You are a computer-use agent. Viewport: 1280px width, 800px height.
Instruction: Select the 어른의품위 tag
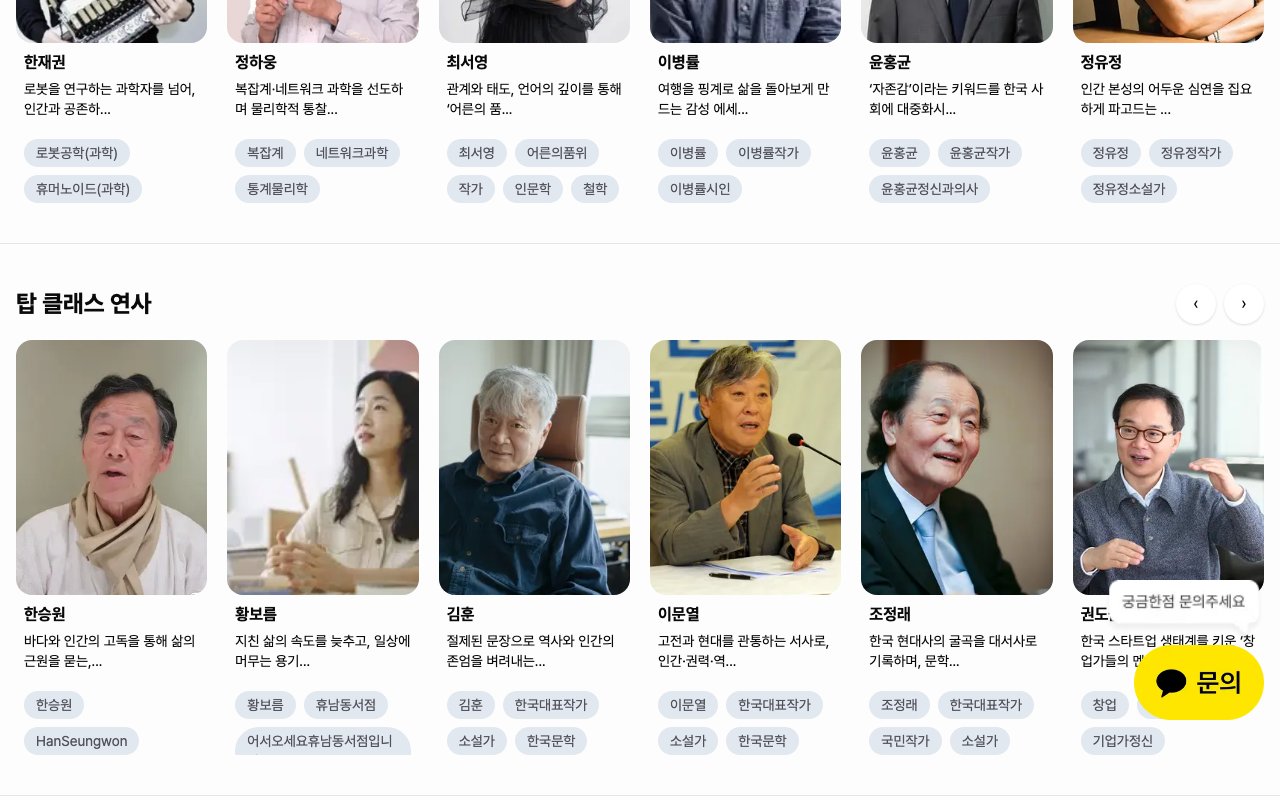point(557,153)
